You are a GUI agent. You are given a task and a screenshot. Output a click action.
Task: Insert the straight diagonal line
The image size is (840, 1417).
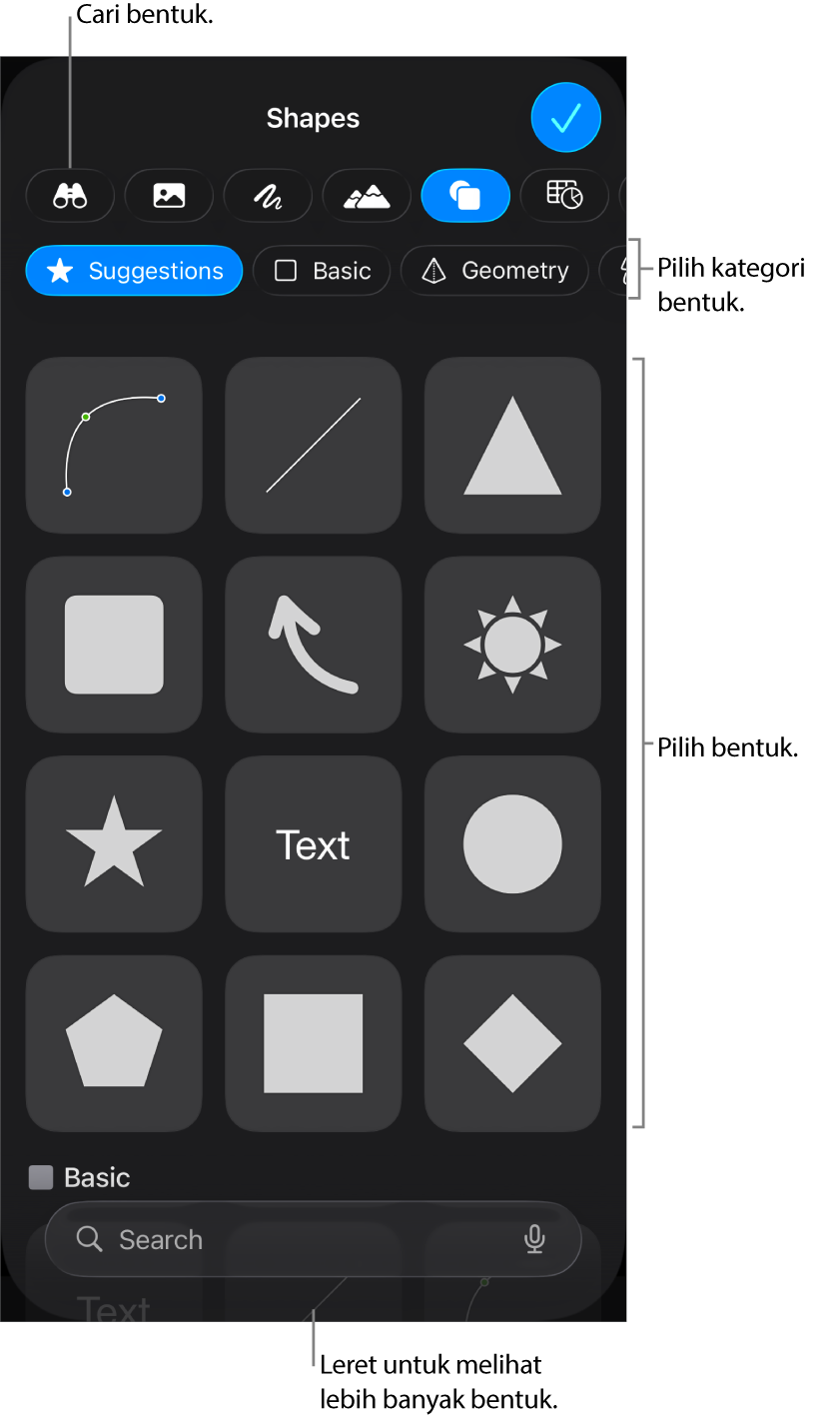pos(313,445)
